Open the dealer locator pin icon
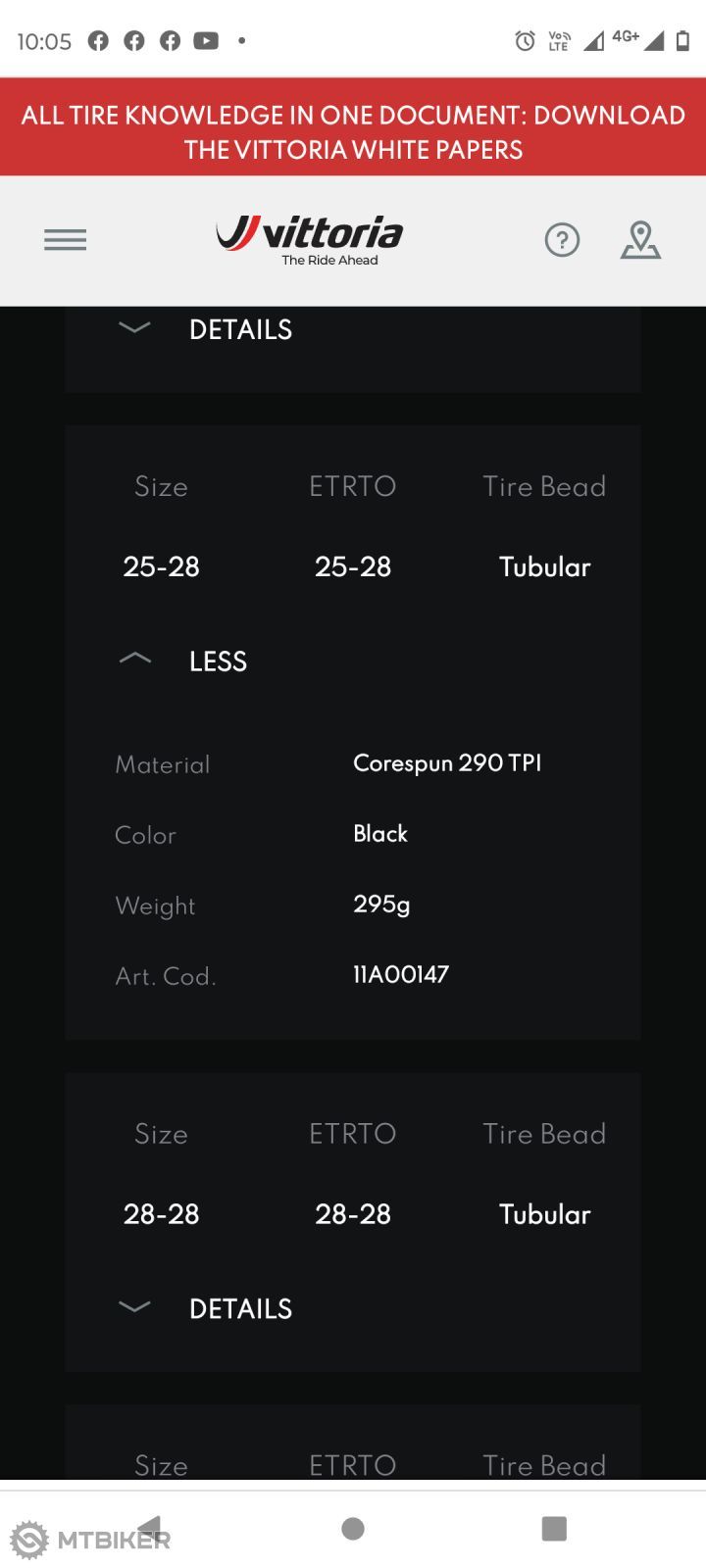The height and width of the screenshot is (1568, 706). (x=639, y=240)
